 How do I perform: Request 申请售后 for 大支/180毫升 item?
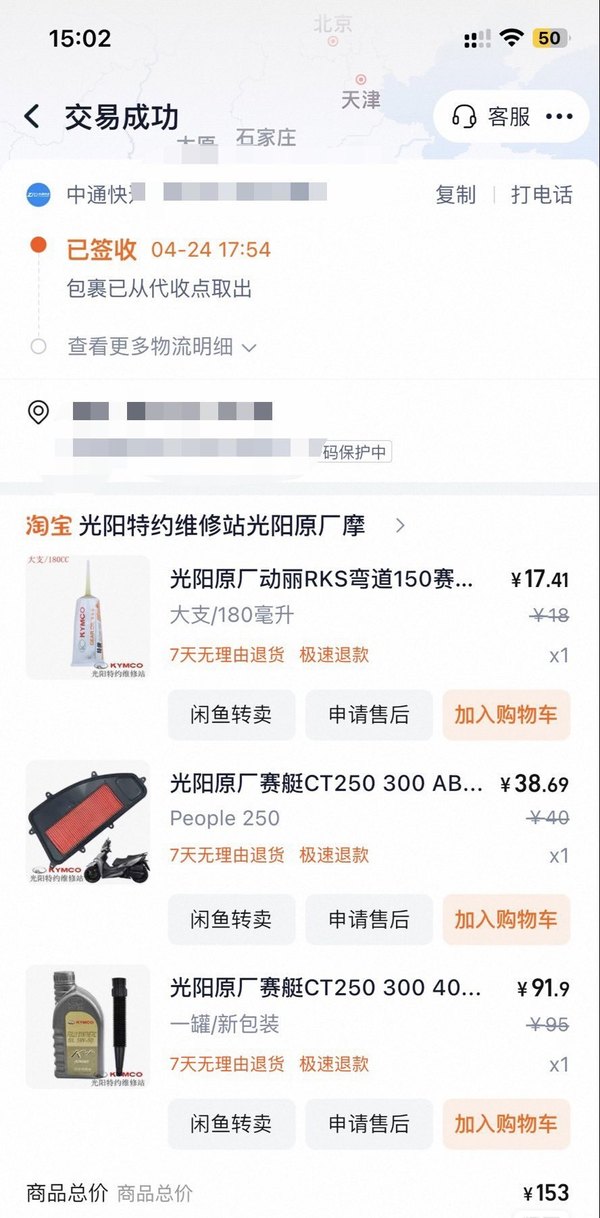(369, 715)
